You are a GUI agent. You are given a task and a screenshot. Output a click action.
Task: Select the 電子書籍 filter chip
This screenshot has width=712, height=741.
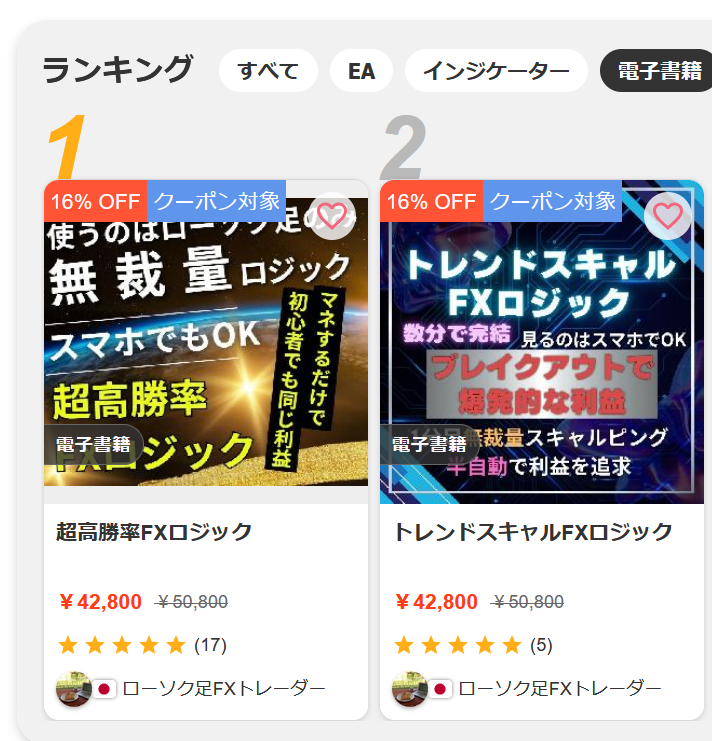pos(657,71)
